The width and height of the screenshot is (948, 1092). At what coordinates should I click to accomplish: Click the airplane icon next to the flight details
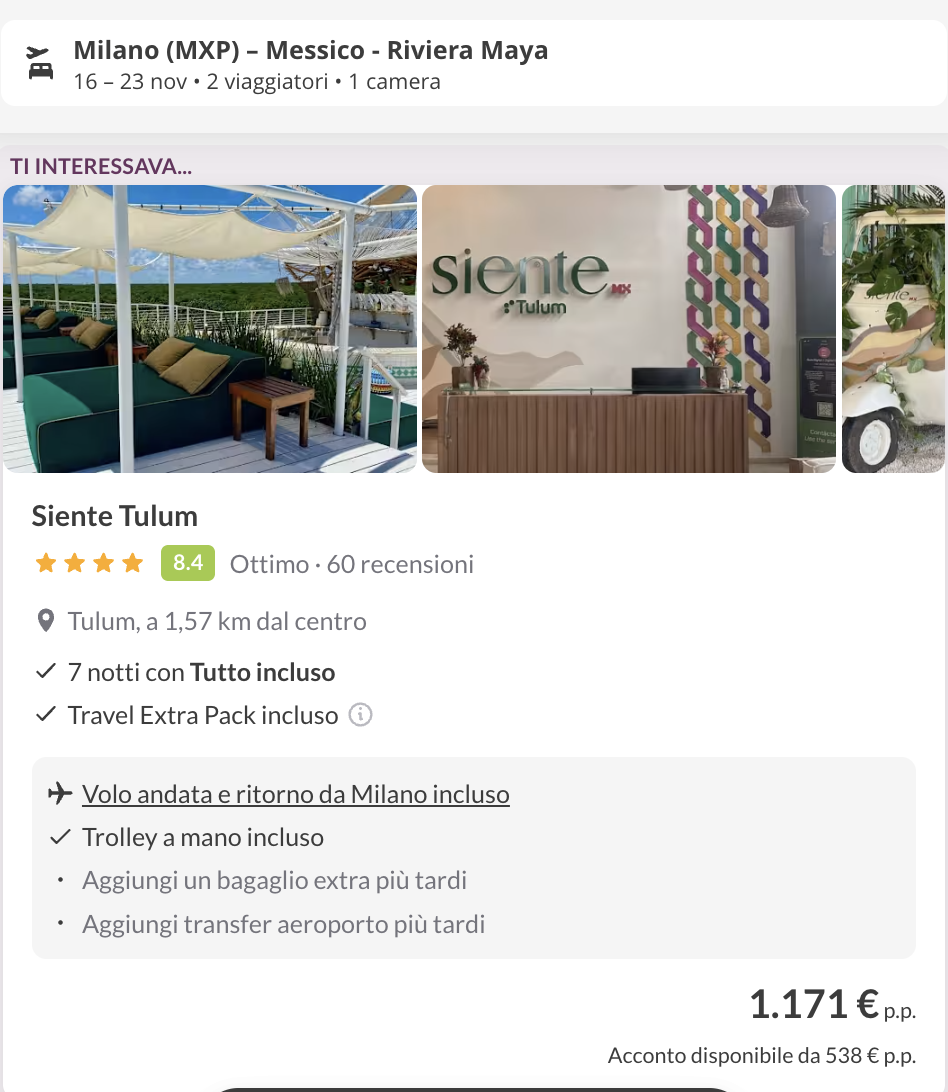click(59, 793)
